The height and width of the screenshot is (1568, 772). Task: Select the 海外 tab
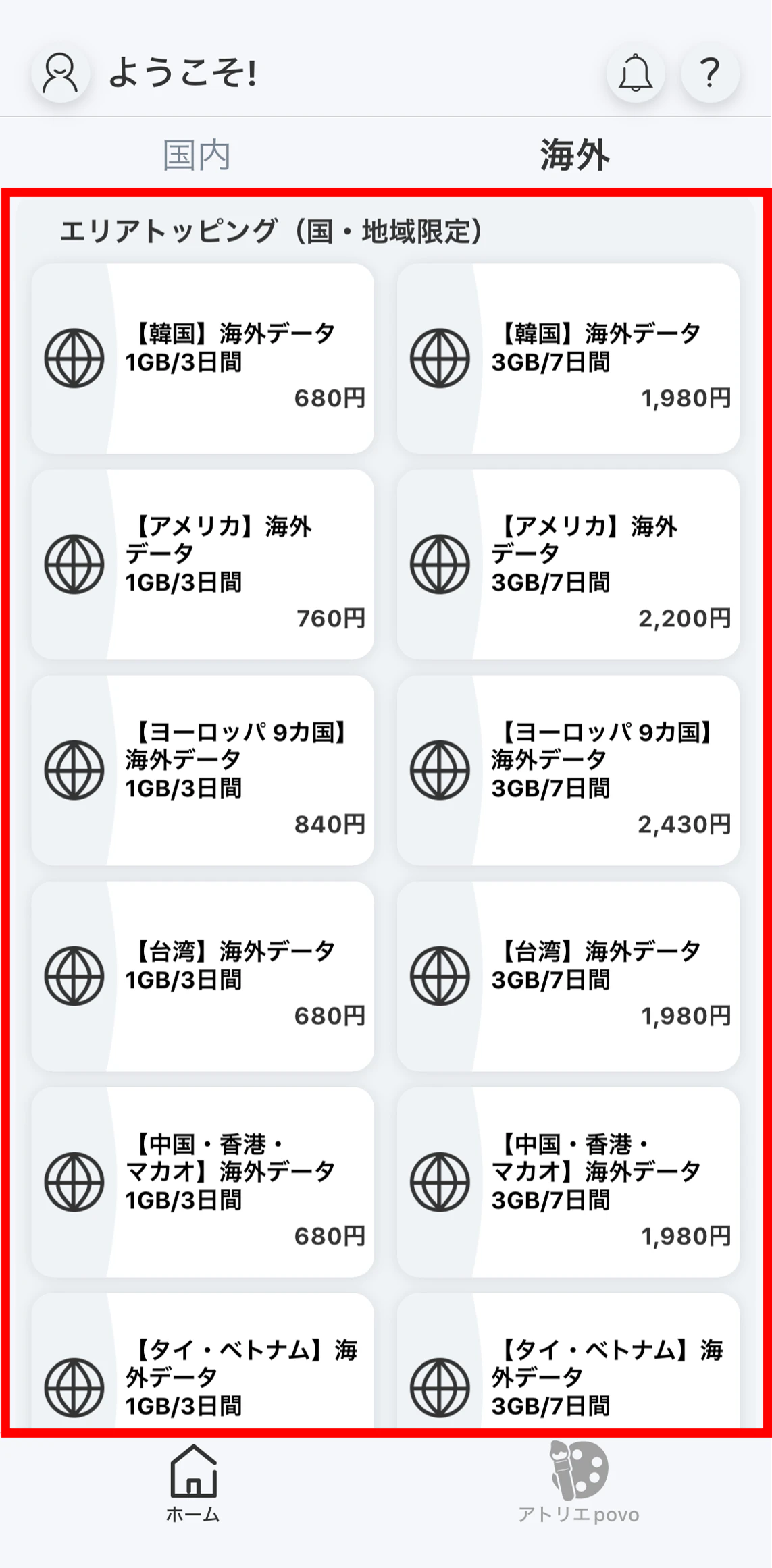coord(575,155)
